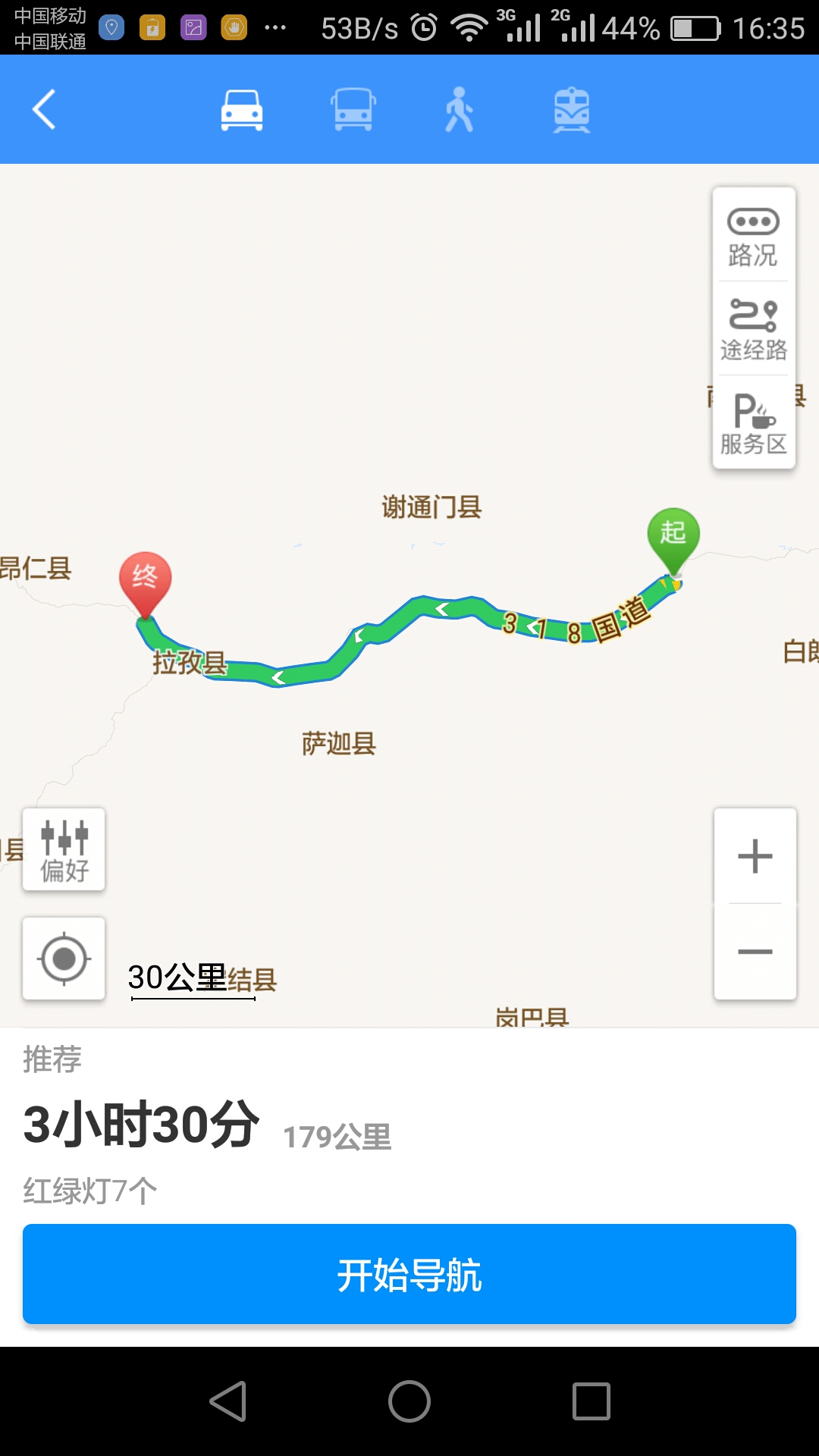Switch to the train route tab
Image resolution: width=819 pixels, height=1456 pixels.
pyautogui.click(x=572, y=110)
